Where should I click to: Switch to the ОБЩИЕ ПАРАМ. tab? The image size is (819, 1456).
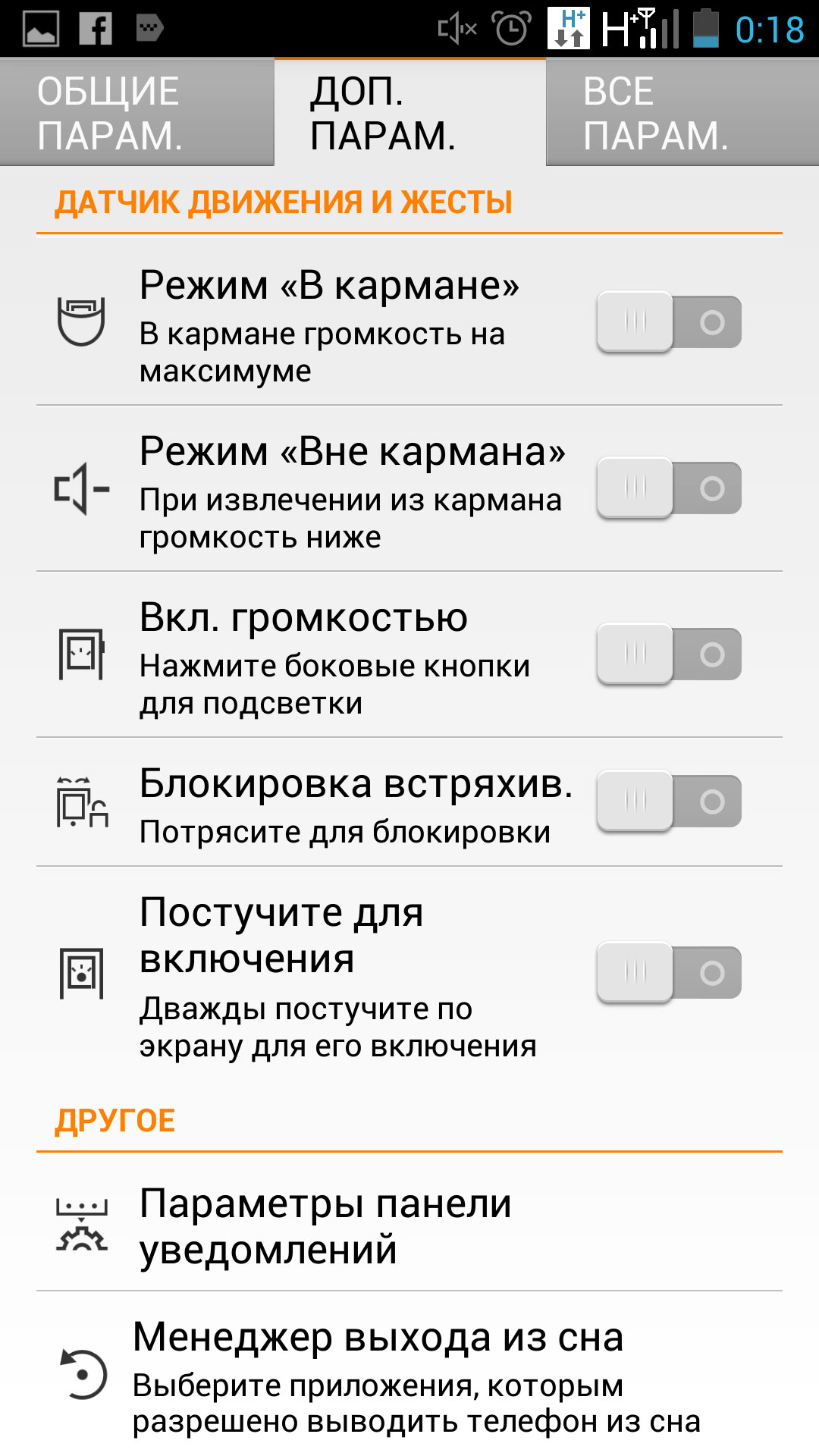pos(136,112)
